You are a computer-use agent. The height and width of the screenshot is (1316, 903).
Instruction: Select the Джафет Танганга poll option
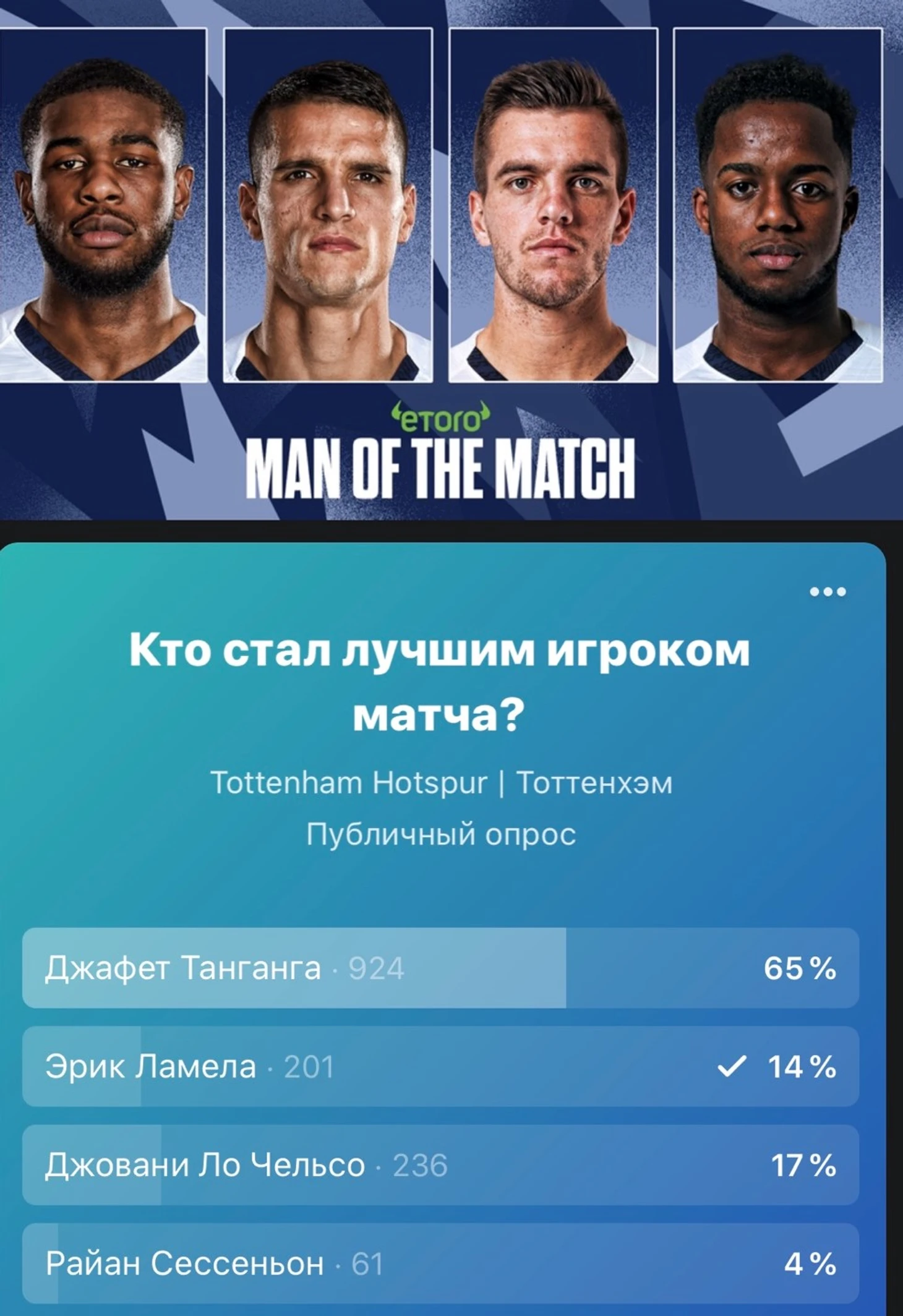click(440, 968)
